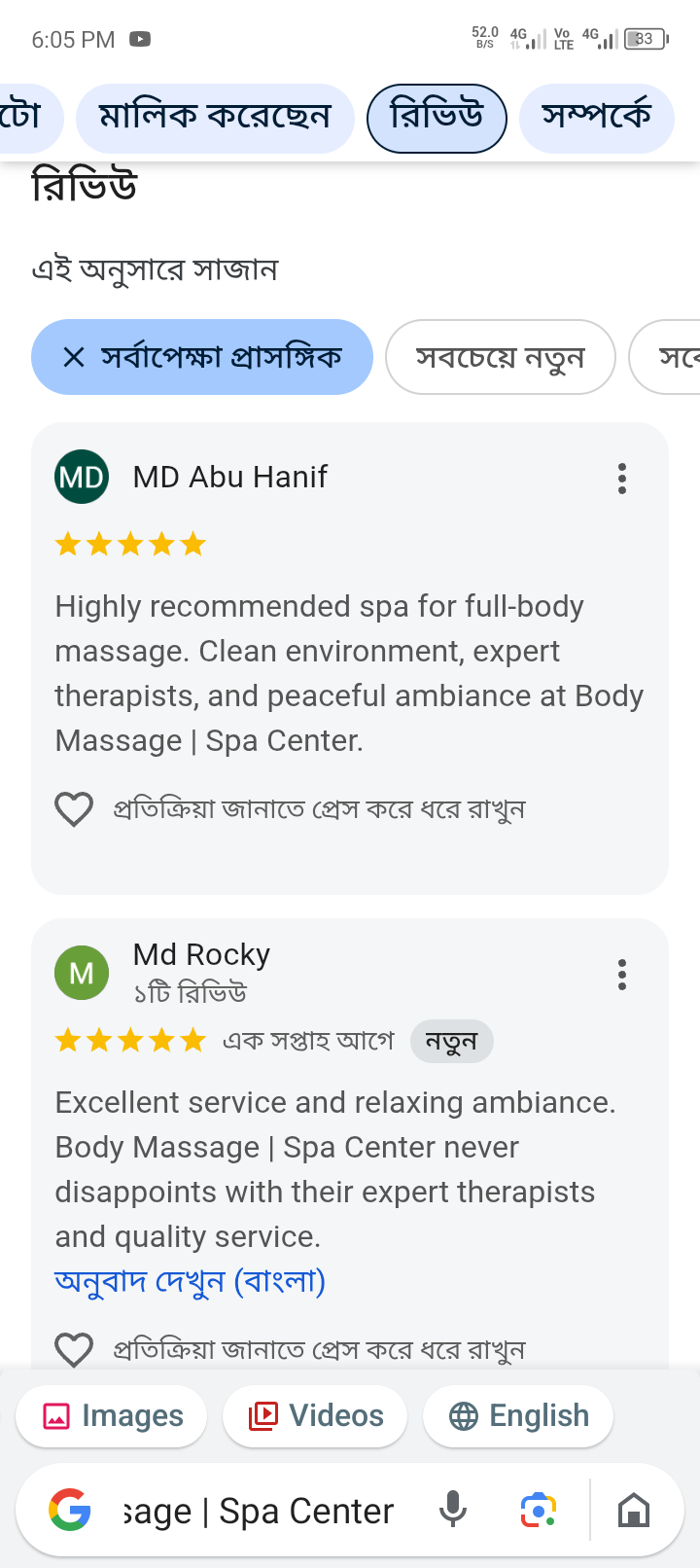700x1568 pixels.
Task: Tap the Spa Center search box
Action: coord(258,1512)
